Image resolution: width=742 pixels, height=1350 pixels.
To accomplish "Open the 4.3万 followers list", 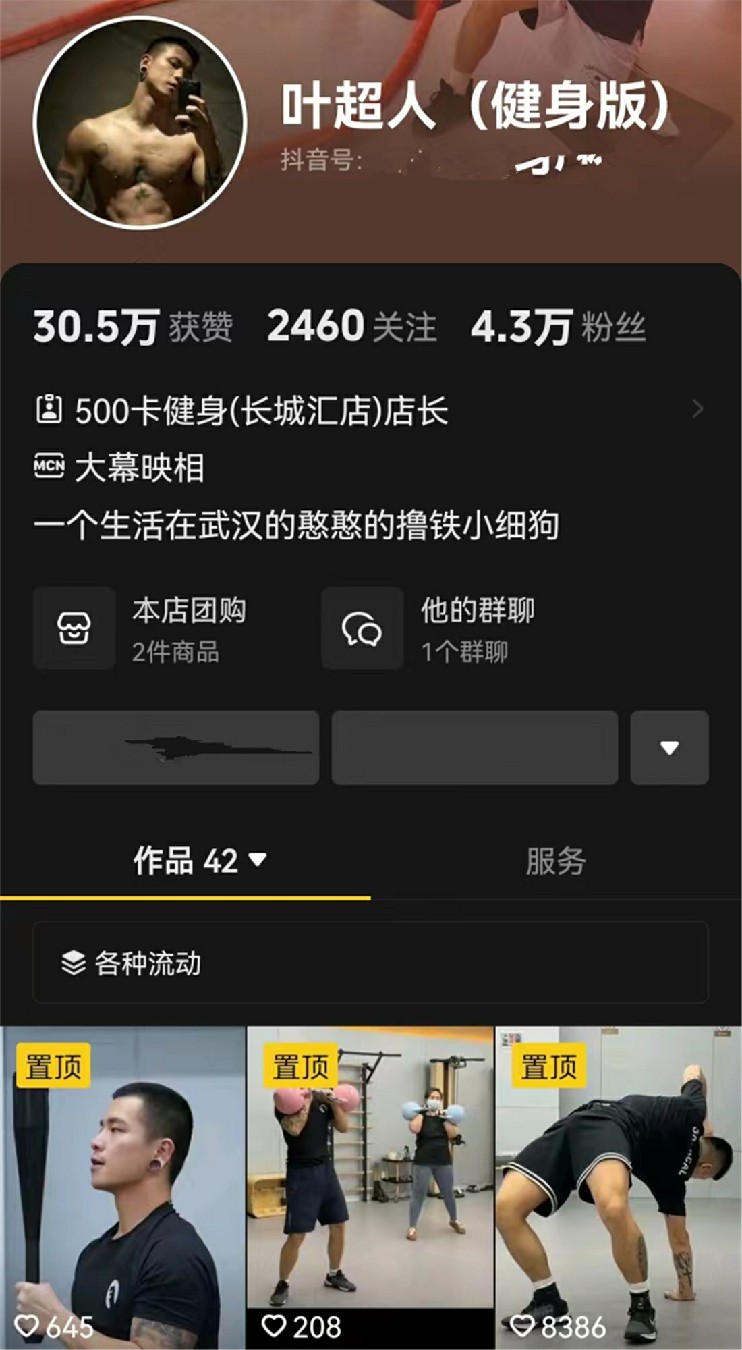I will pyautogui.click(x=558, y=327).
